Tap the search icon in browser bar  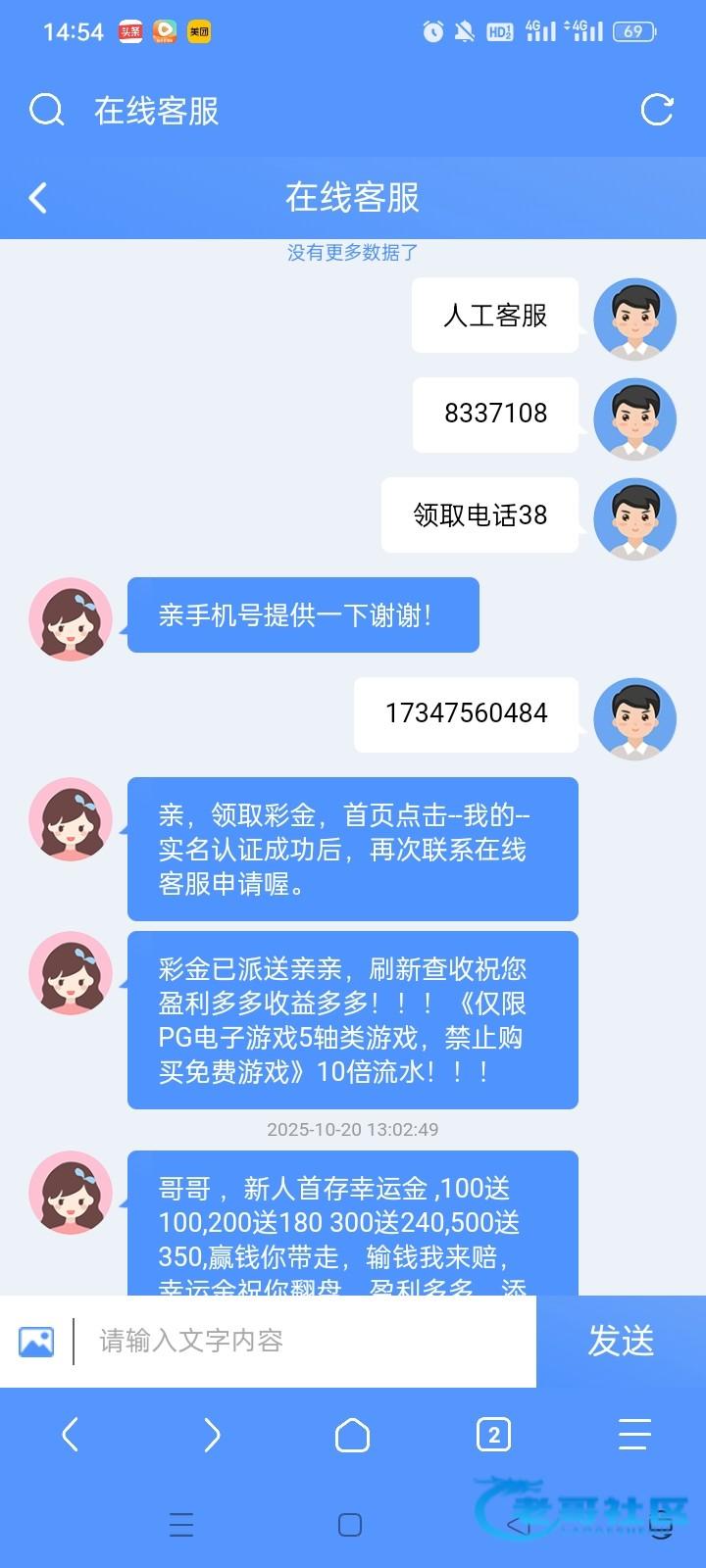[x=46, y=110]
